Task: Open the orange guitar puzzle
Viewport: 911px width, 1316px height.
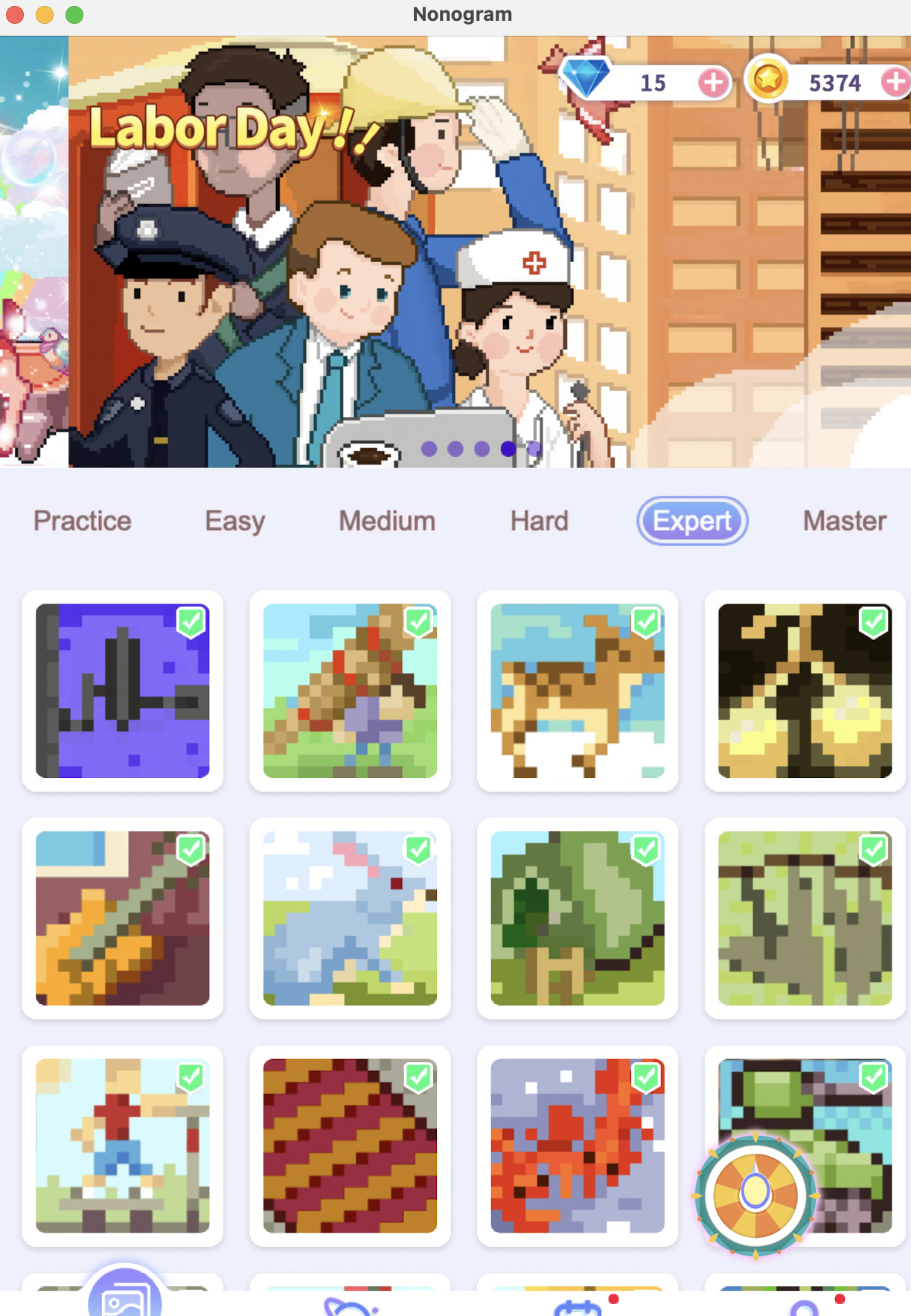Action: pyautogui.click(x=123, y=919)
